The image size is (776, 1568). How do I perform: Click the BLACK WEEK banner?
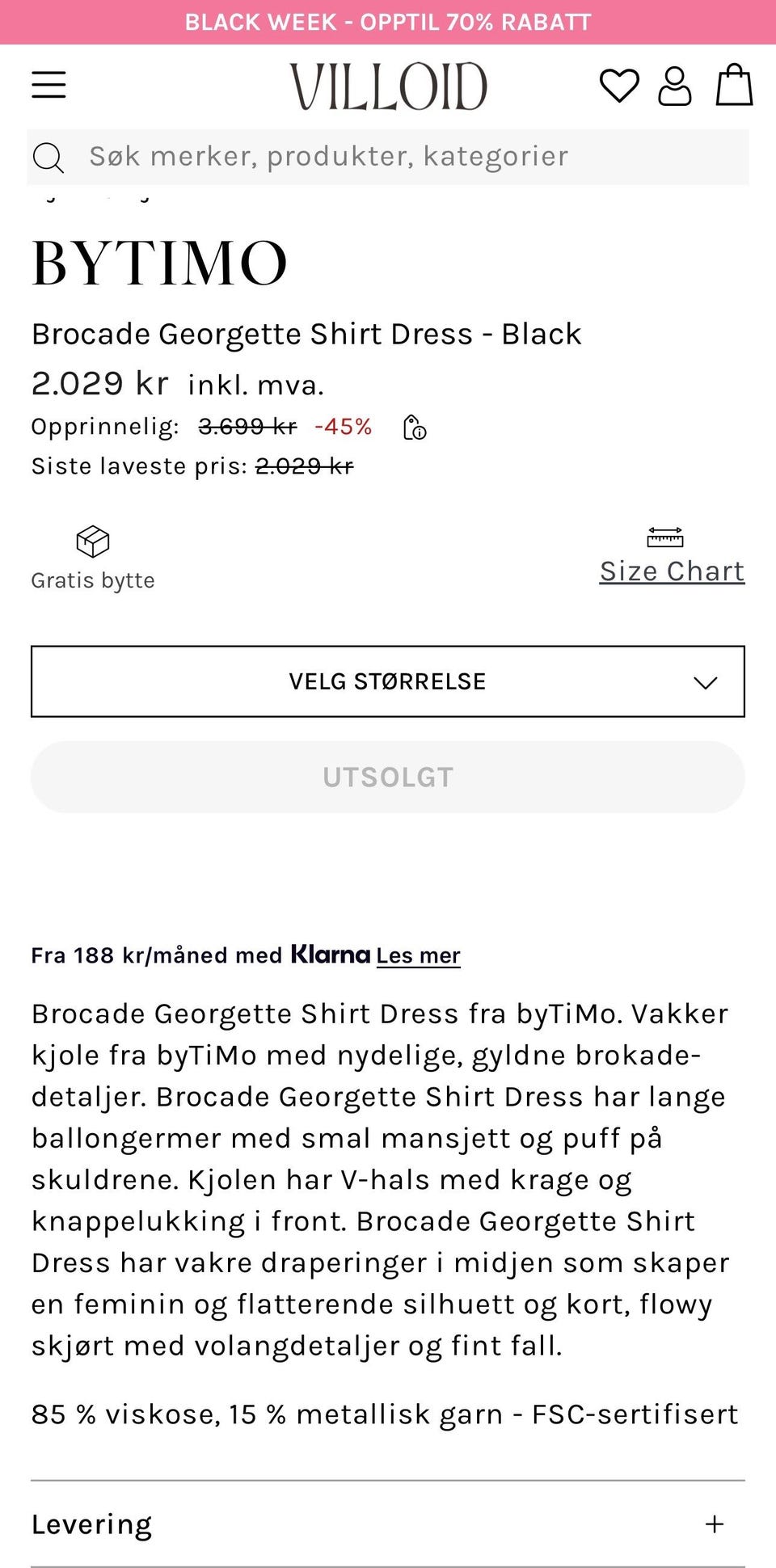[x=388, y=22]
